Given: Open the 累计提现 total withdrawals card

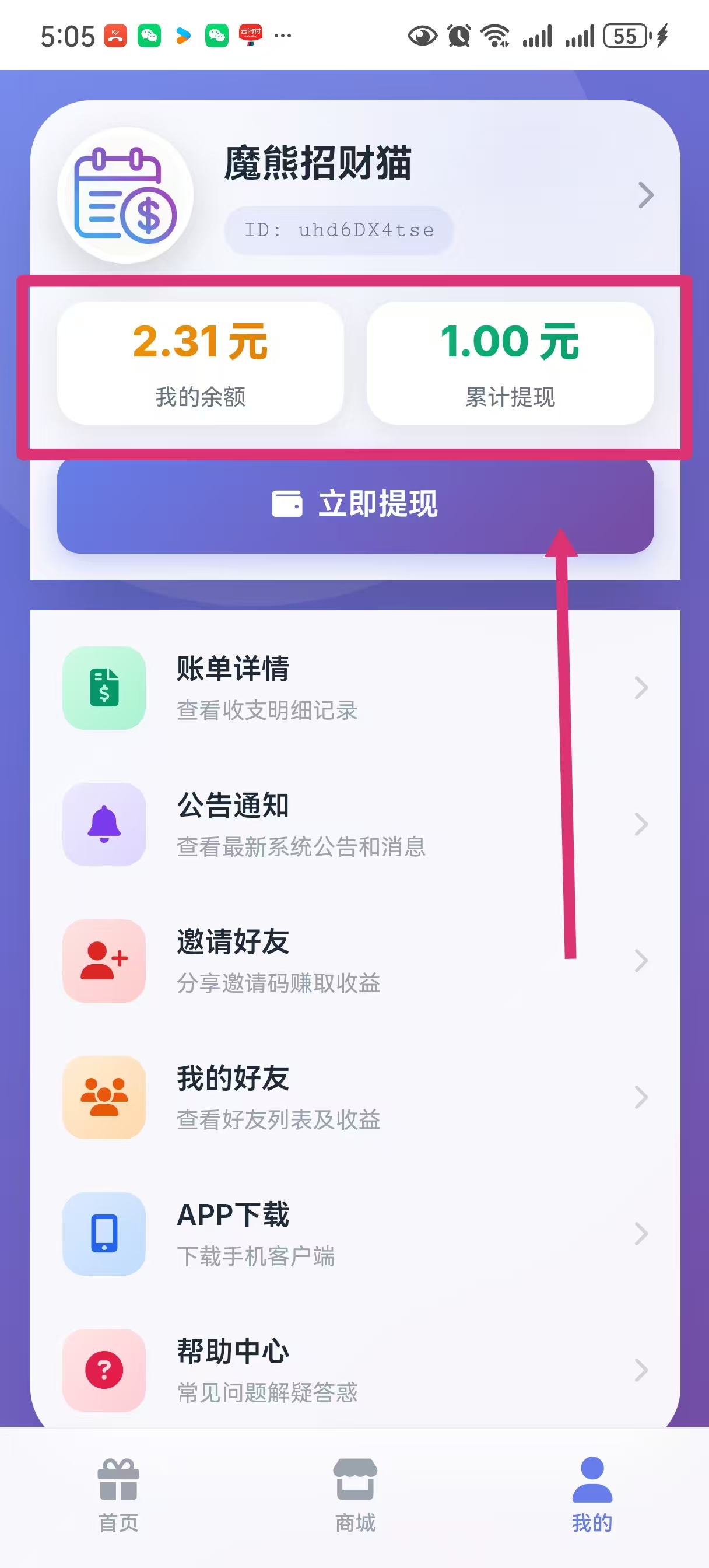Looking at the screenshot, I should [x=510, y=363].
